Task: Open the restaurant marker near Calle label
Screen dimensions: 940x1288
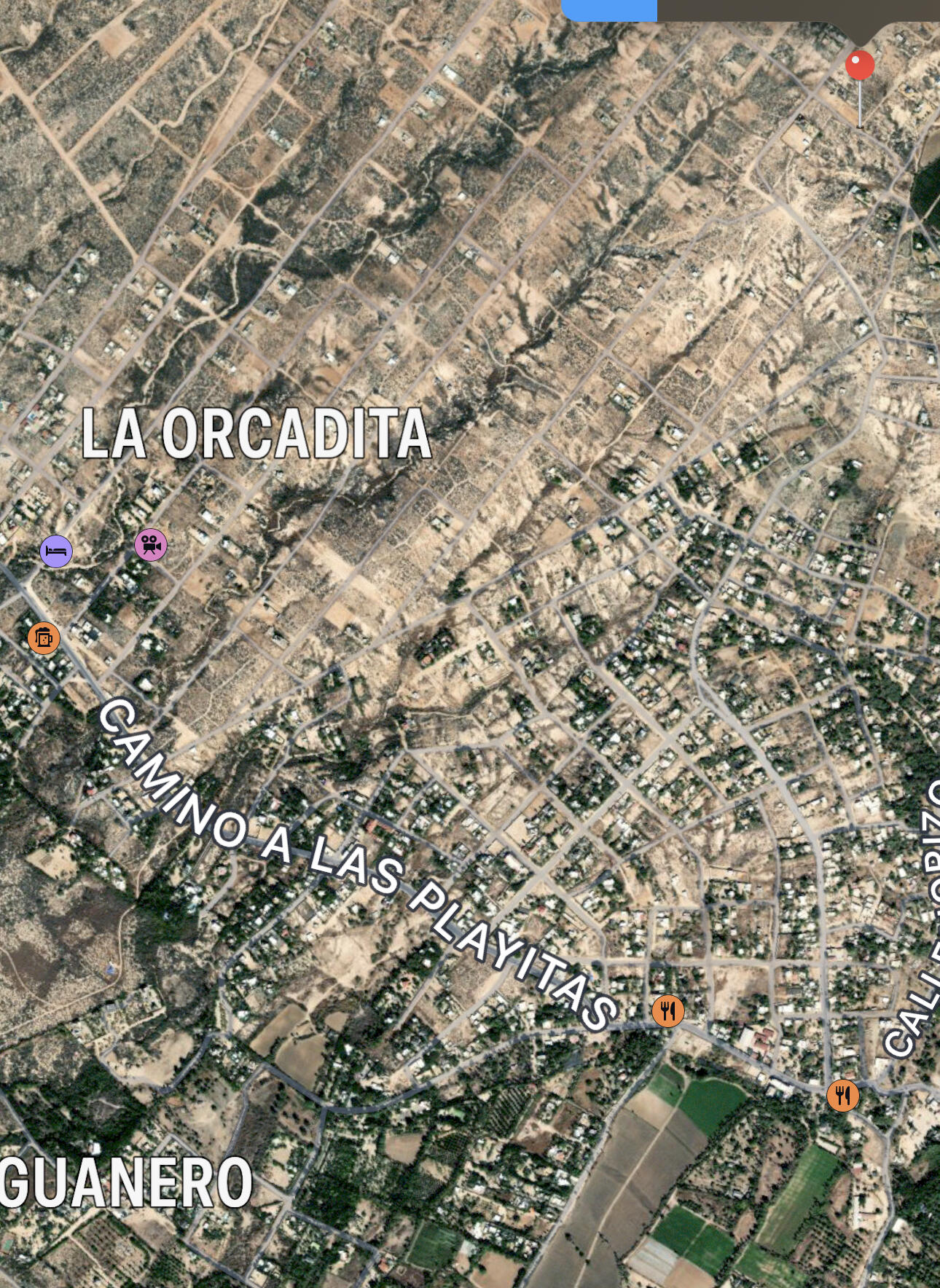Action: (x=842, y=1095)
